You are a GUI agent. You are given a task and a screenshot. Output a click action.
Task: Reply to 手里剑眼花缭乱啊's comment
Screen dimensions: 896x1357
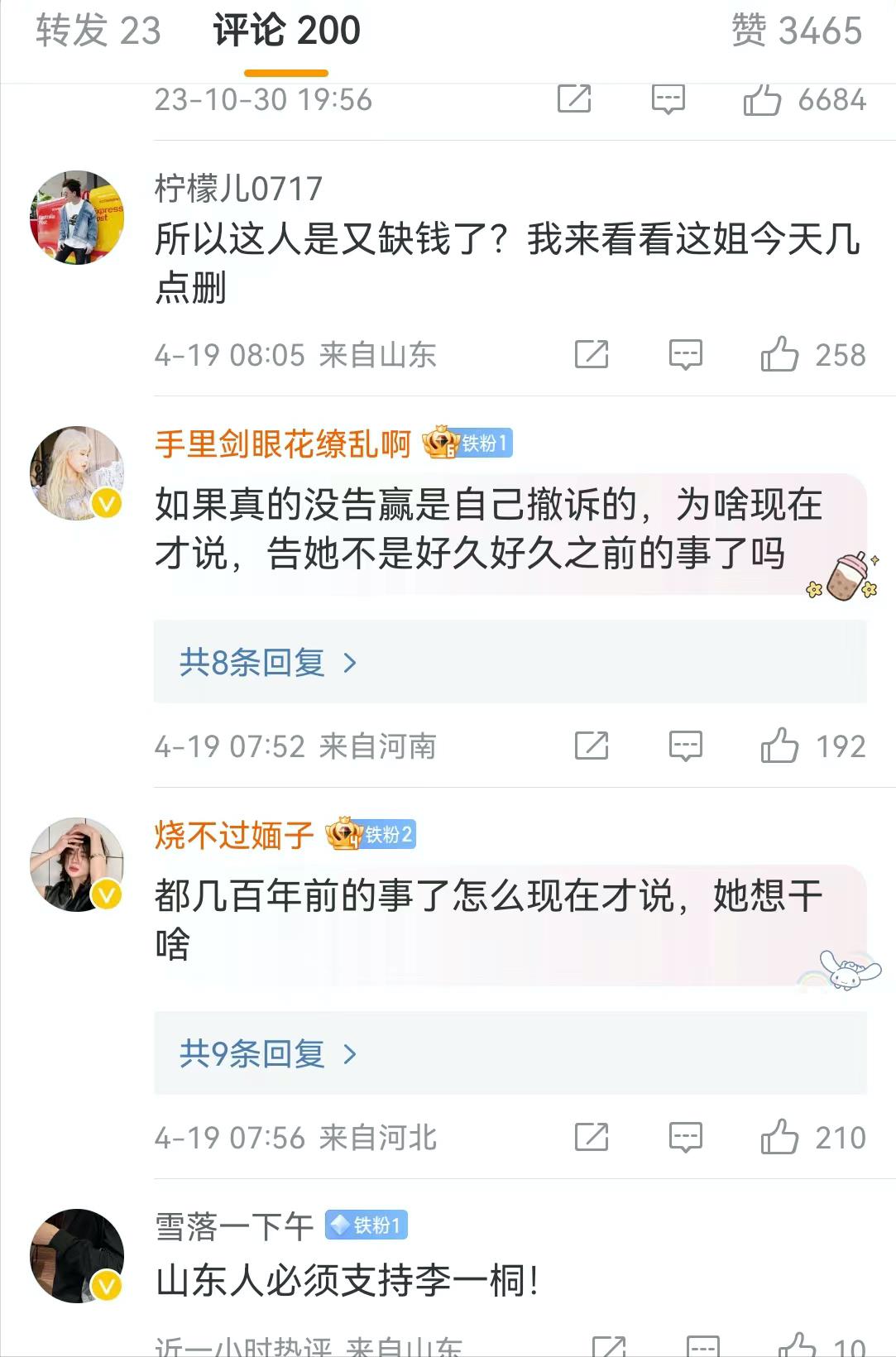(x=685, y=746)
